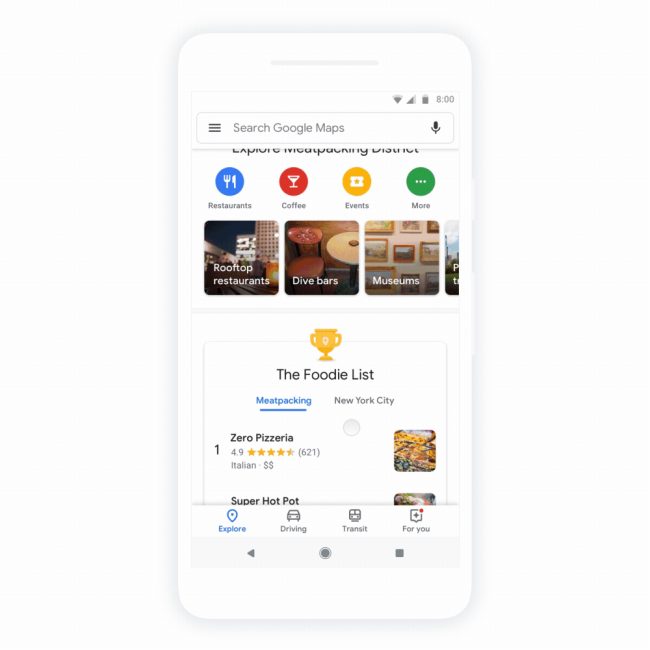The height and width of the screenshot is (650, 650).
Task: Start voice search with the microphone
Action: click(x=435, y=128)
